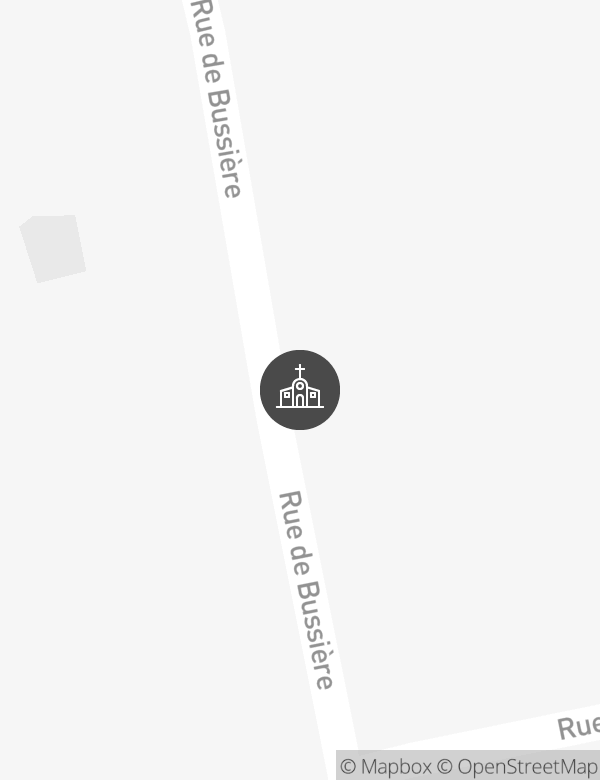Open the OpenStreetMap attribution link
Viewport: 600px width, 780px height.
tap(518, 767)
